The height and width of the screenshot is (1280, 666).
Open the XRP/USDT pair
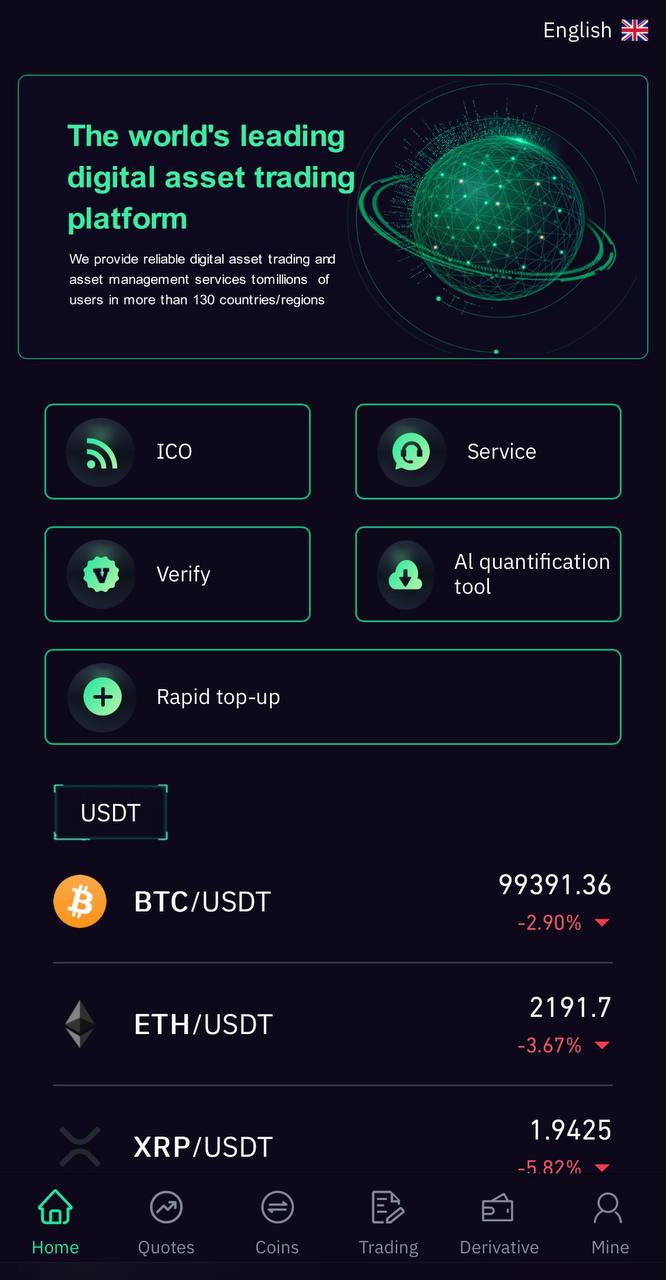[x=332, y=1145]
